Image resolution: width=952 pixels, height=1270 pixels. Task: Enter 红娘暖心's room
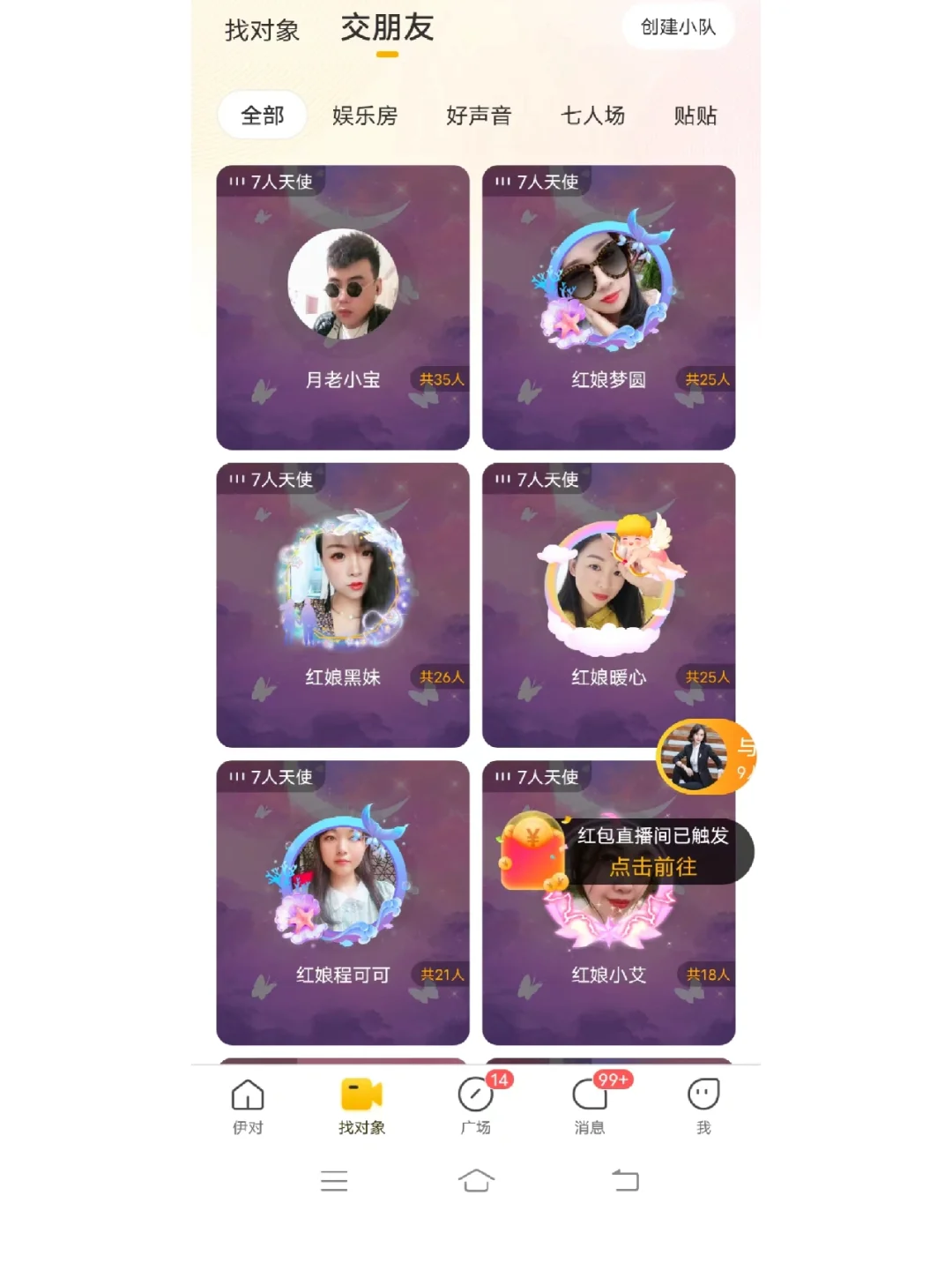tap(608, 606)
